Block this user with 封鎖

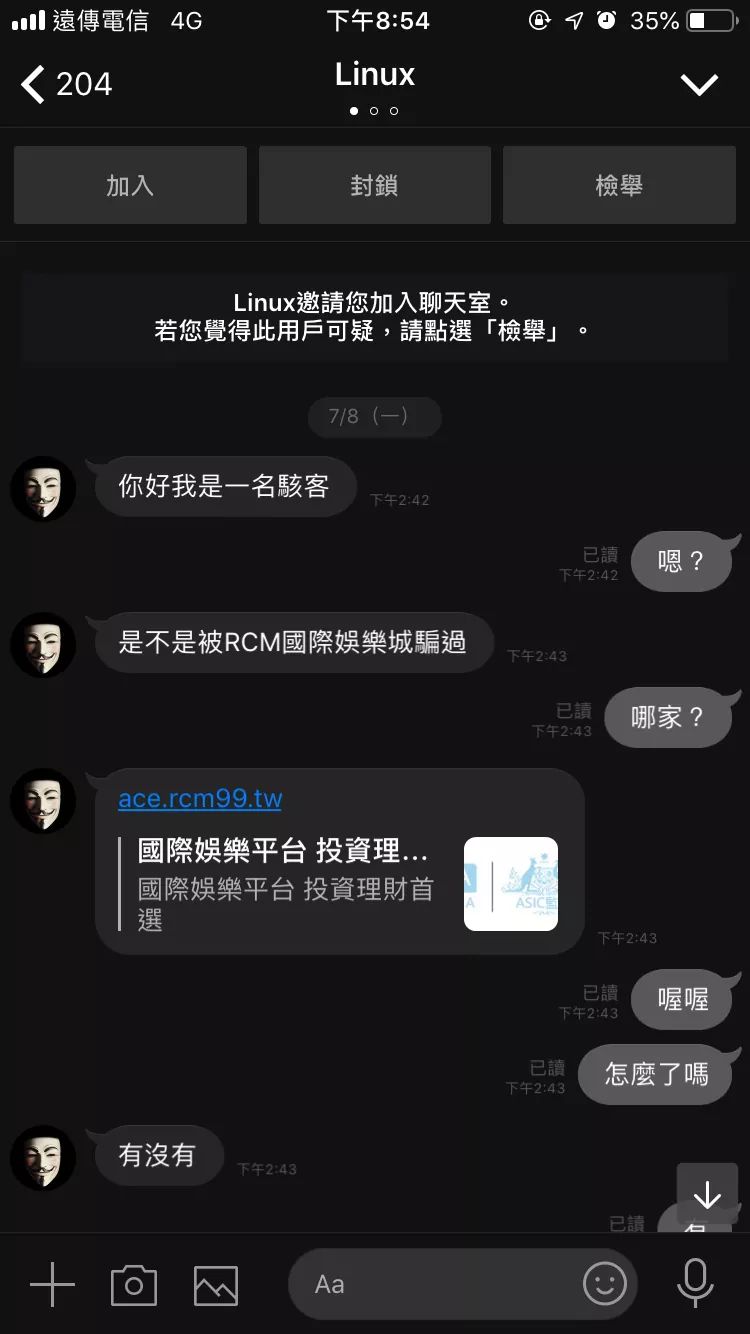374,185
